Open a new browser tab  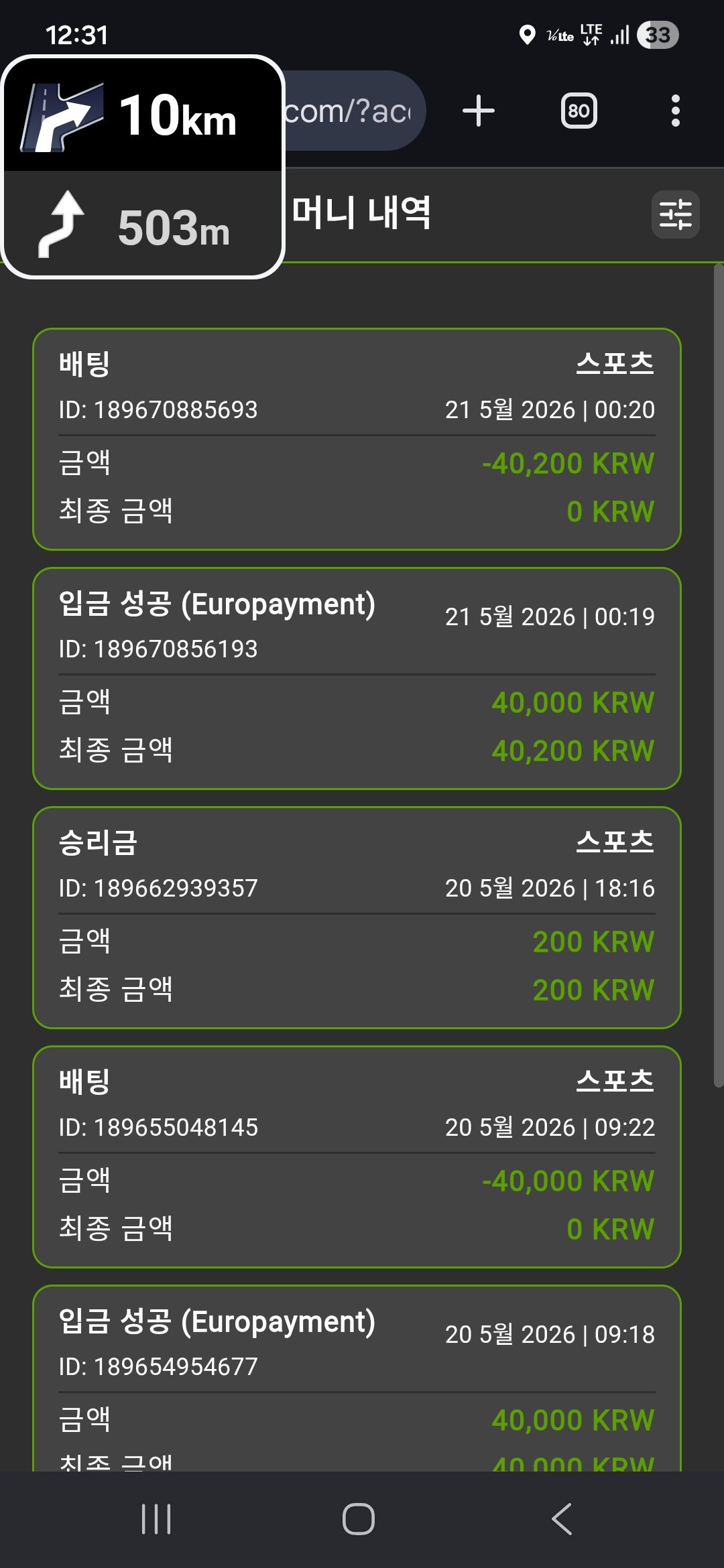pyautogui.click(x=479, y=111)
